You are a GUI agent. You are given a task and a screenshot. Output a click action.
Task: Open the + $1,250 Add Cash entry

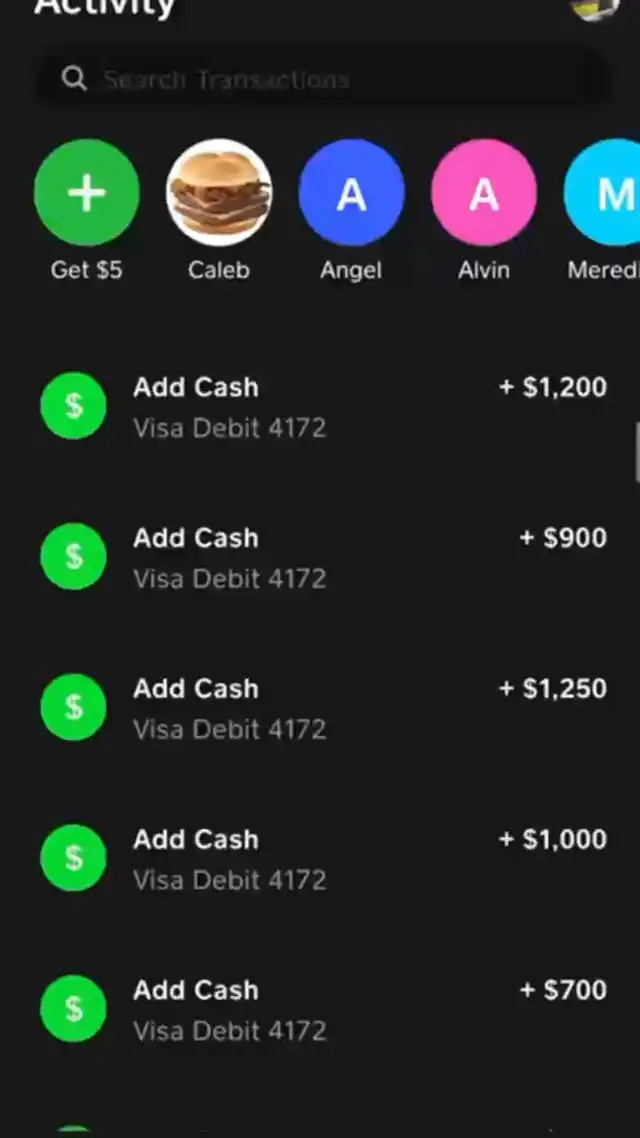tap(322, 708)
